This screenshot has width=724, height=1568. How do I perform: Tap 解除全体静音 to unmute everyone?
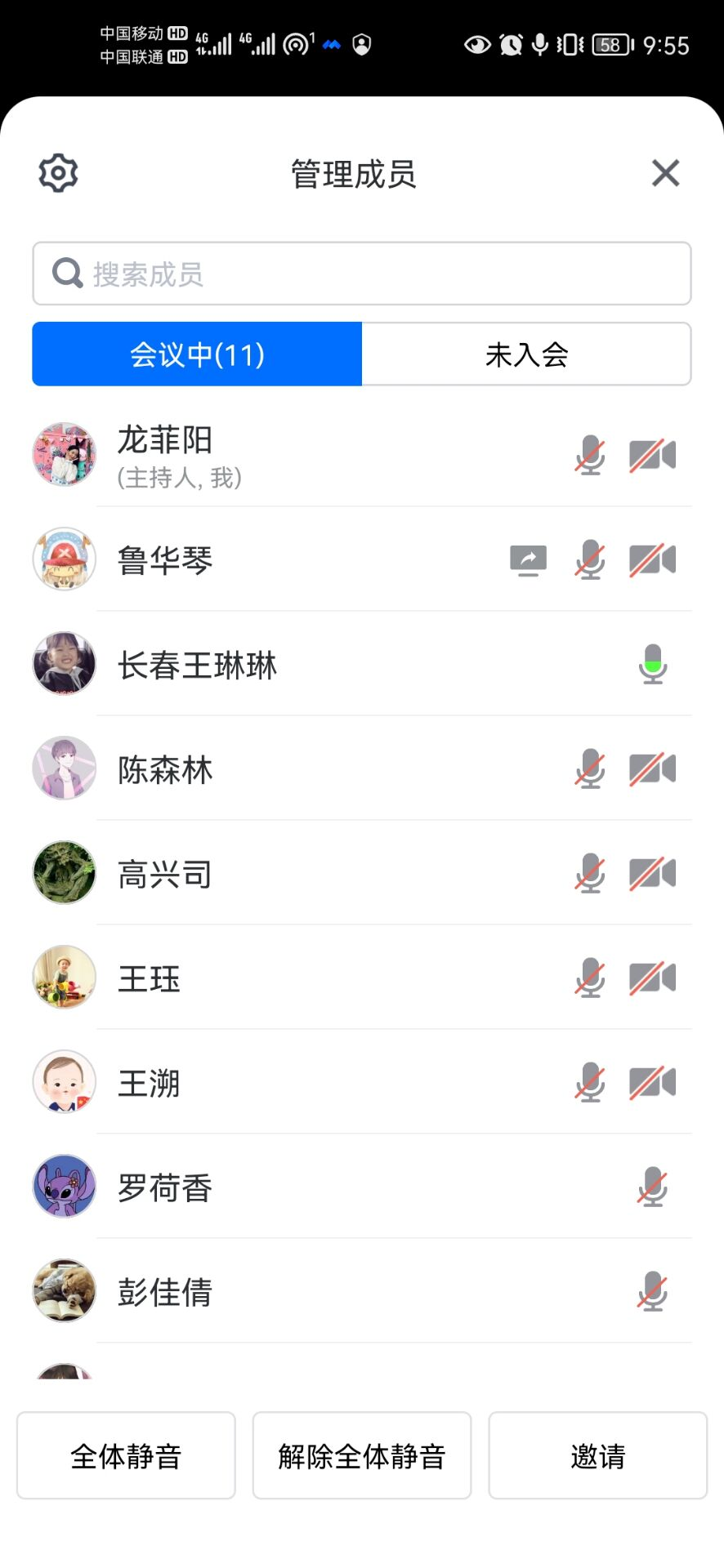click(x=362, y=1455)
